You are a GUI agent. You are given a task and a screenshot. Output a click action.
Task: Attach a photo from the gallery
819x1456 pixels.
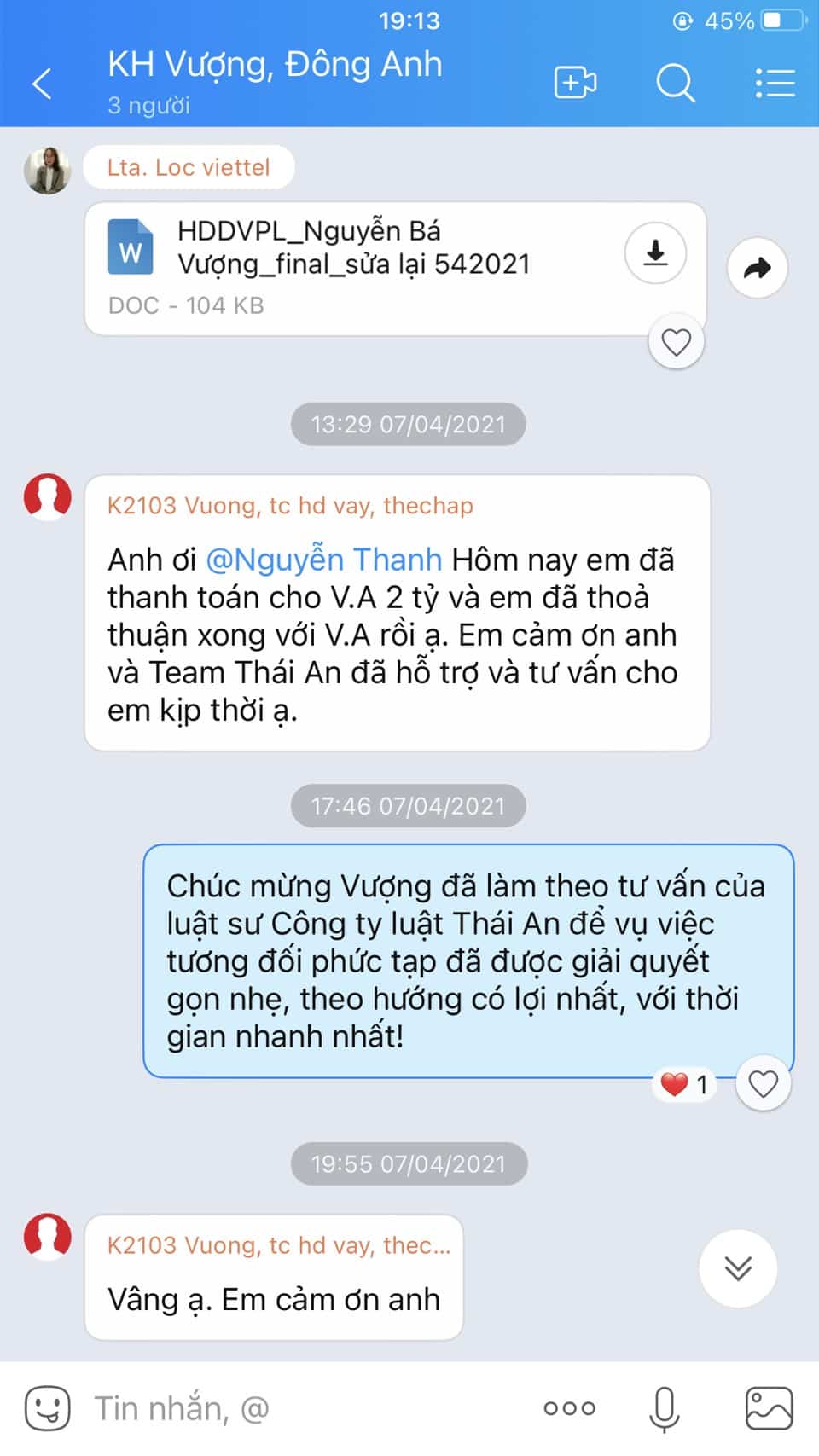click(769, 1408)
